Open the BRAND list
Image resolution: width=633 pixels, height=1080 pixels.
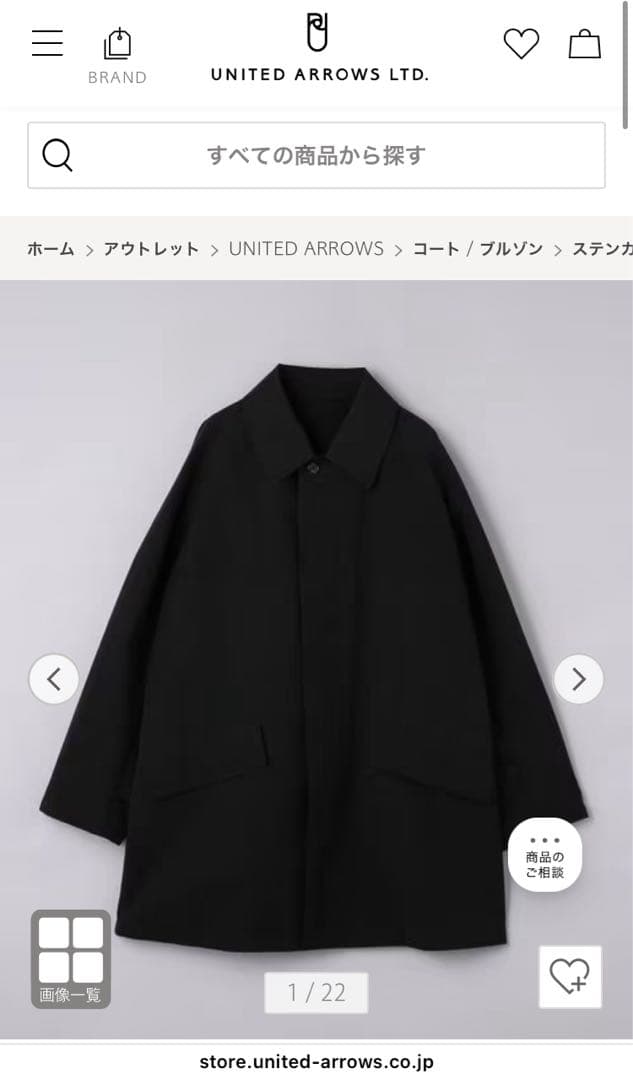click(117, 55)
